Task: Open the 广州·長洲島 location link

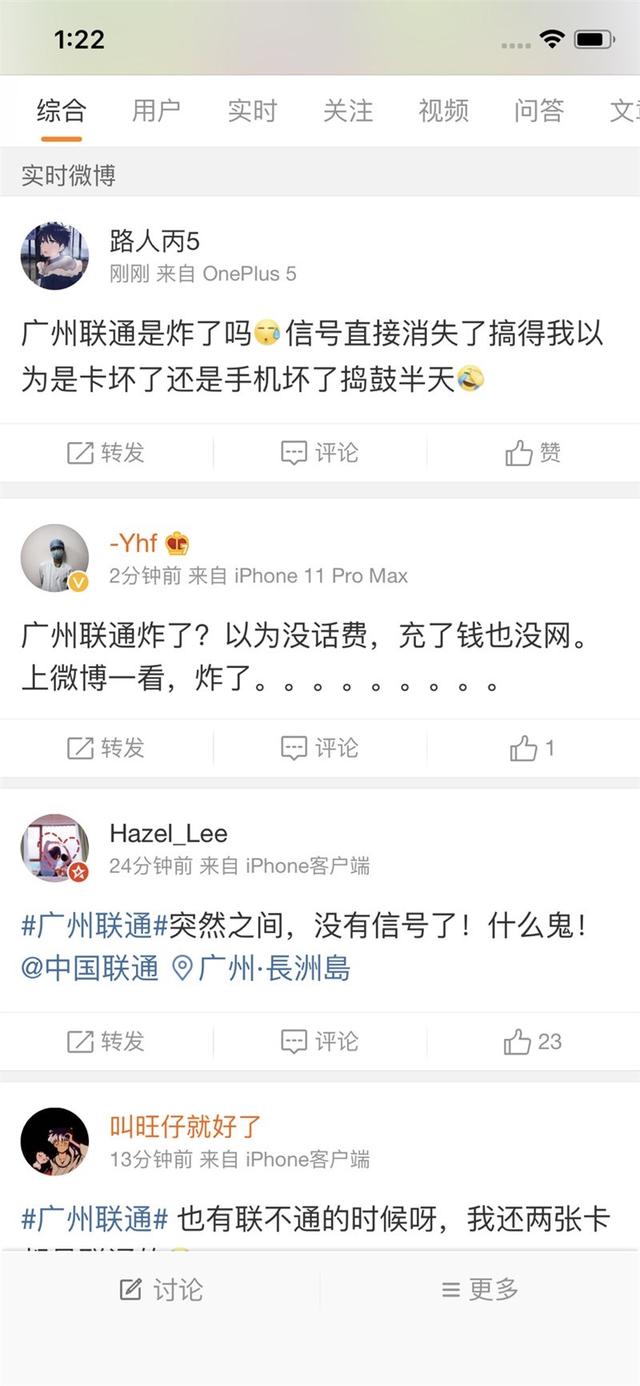Action: tap(262, 968)
